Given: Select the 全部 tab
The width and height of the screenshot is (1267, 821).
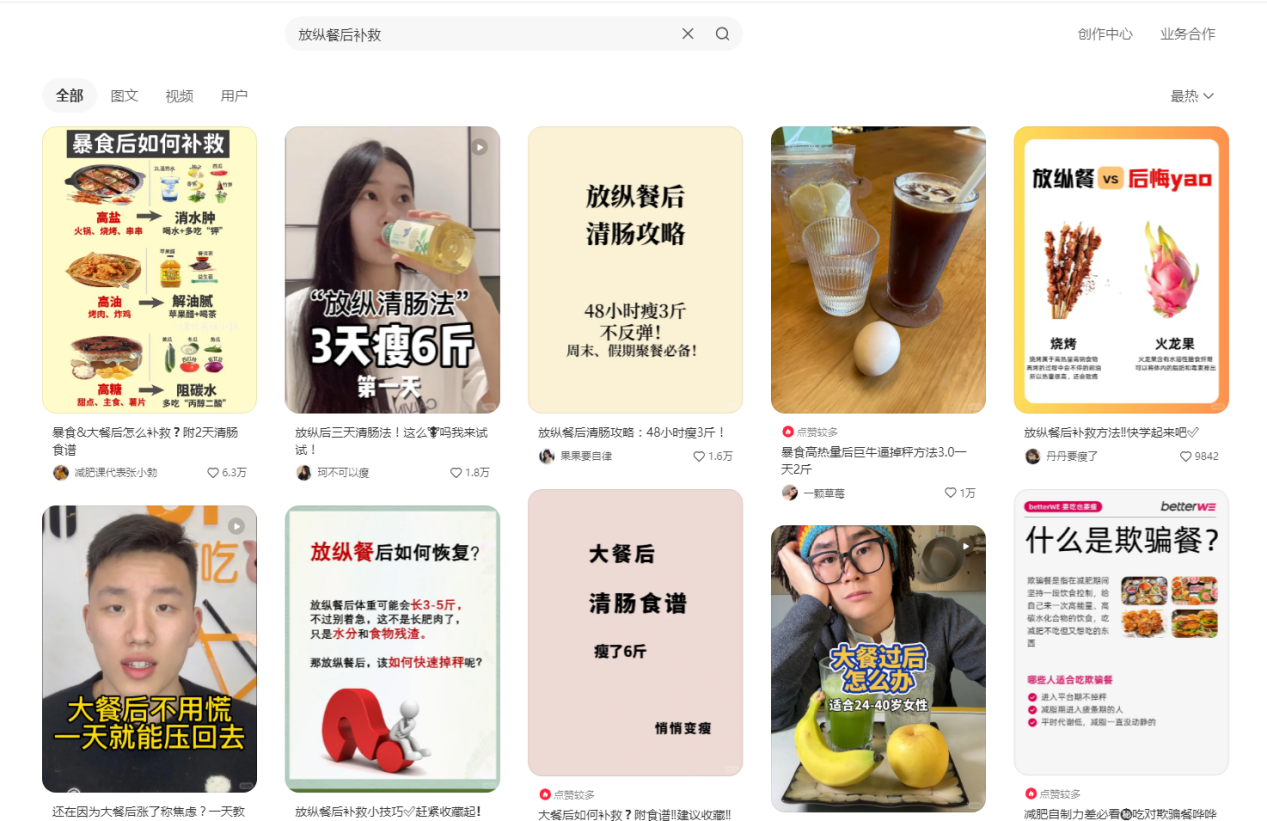Looking at the screenshot, I should tap(69, 96).
